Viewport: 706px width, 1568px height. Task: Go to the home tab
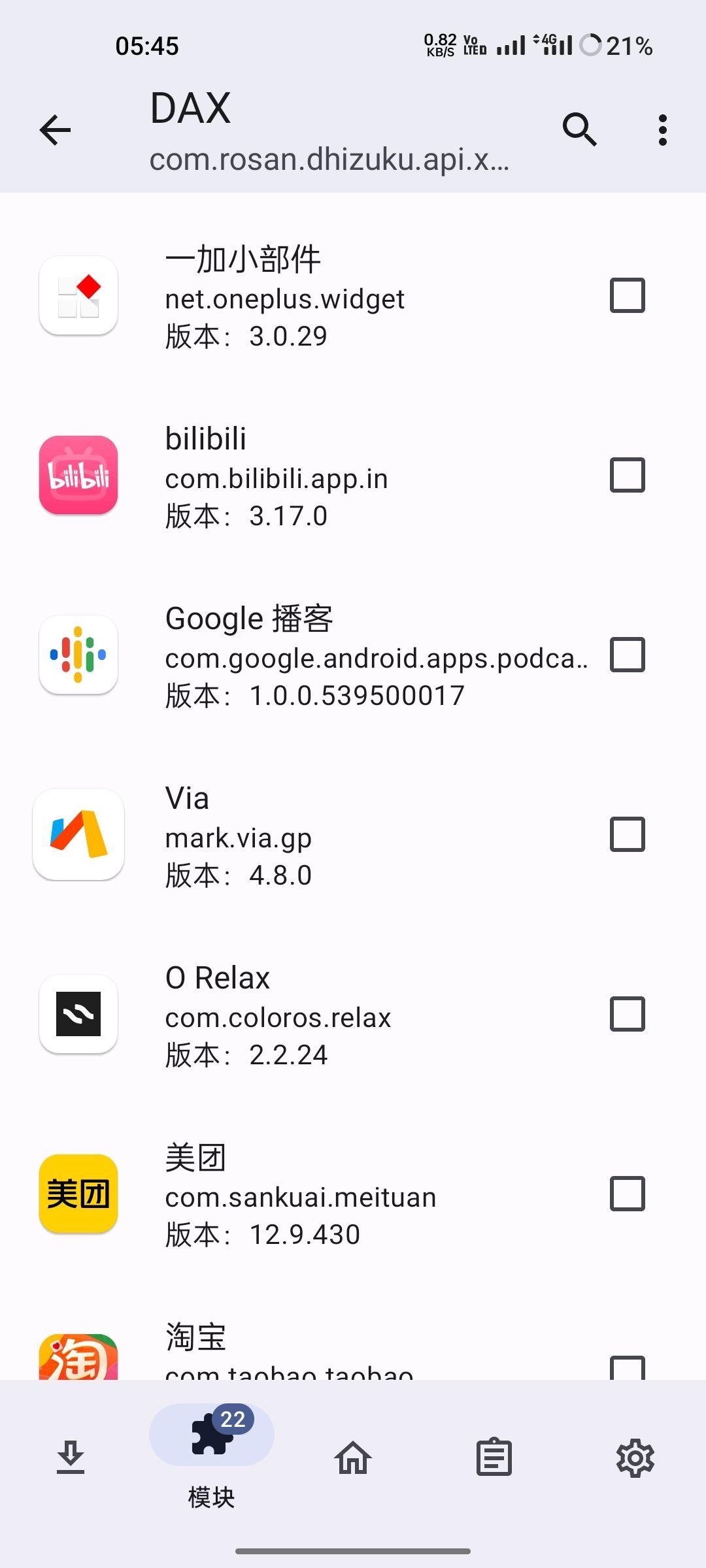point(353,1457)
